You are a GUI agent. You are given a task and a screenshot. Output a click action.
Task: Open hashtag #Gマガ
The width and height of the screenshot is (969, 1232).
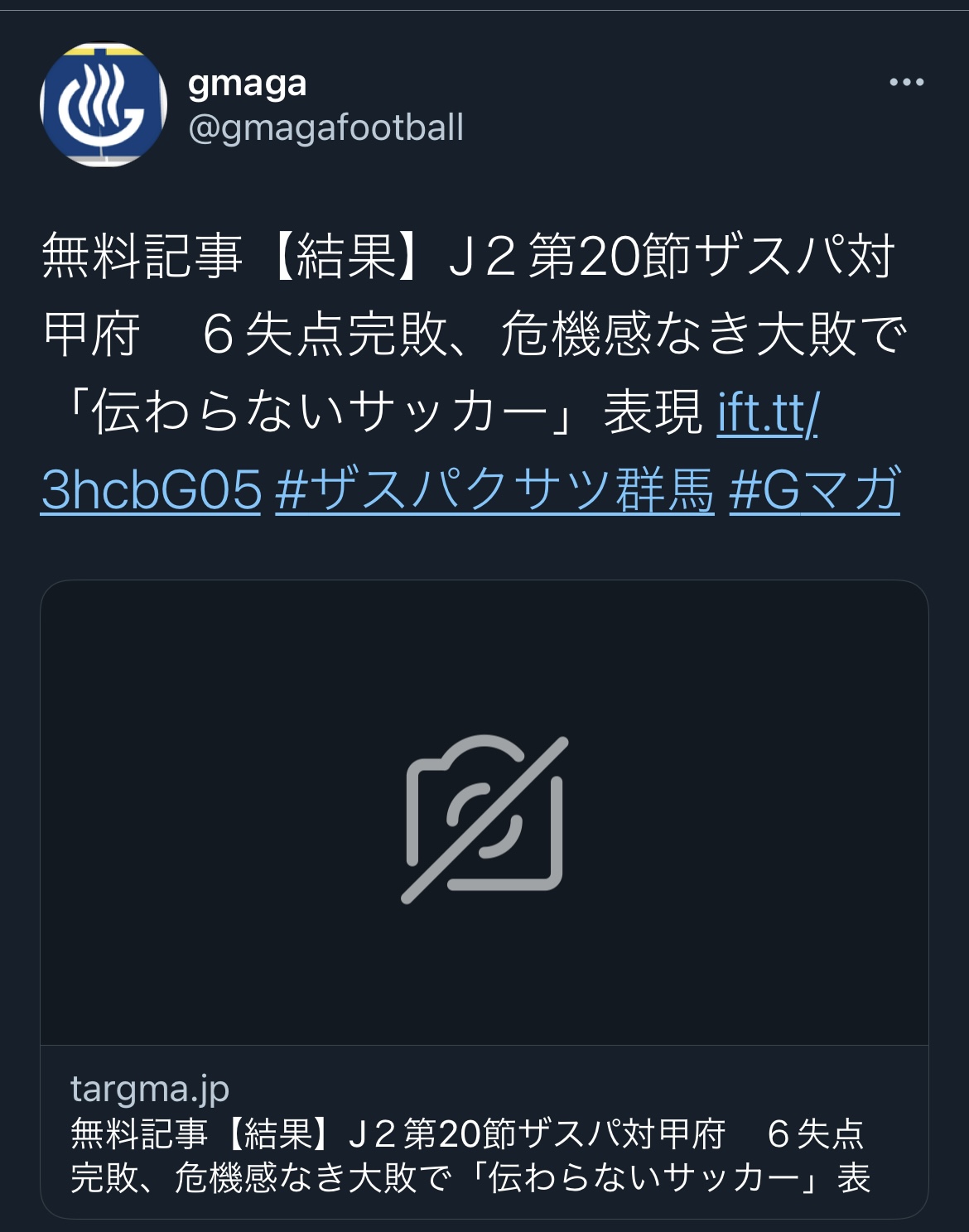[x=814, y=490]
